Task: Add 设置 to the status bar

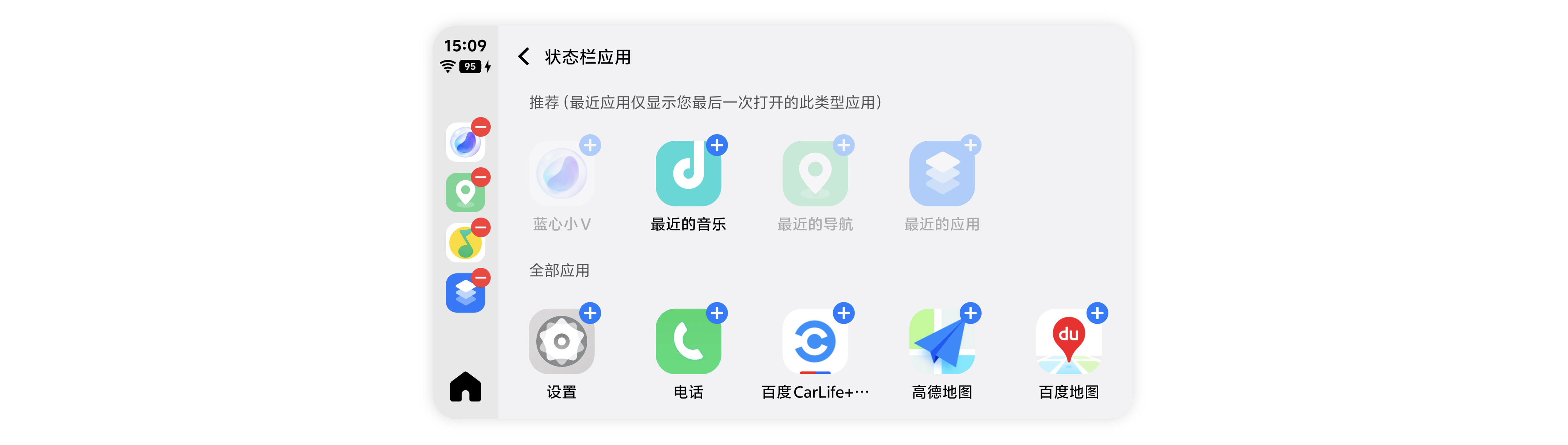Action: [590, 313]
